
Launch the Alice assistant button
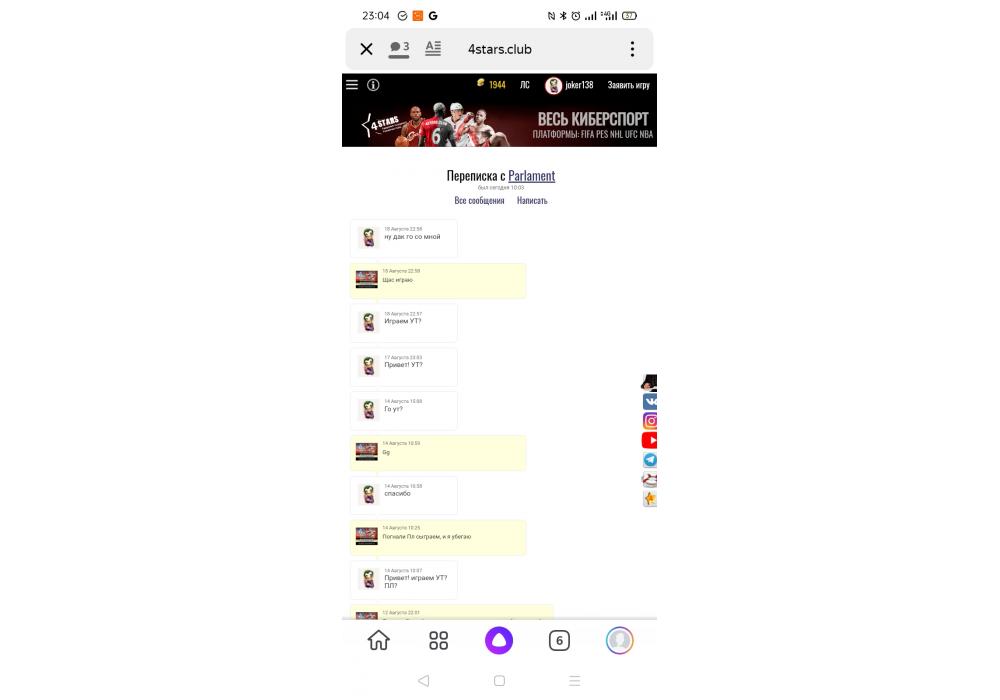click(x=499, y=641)
